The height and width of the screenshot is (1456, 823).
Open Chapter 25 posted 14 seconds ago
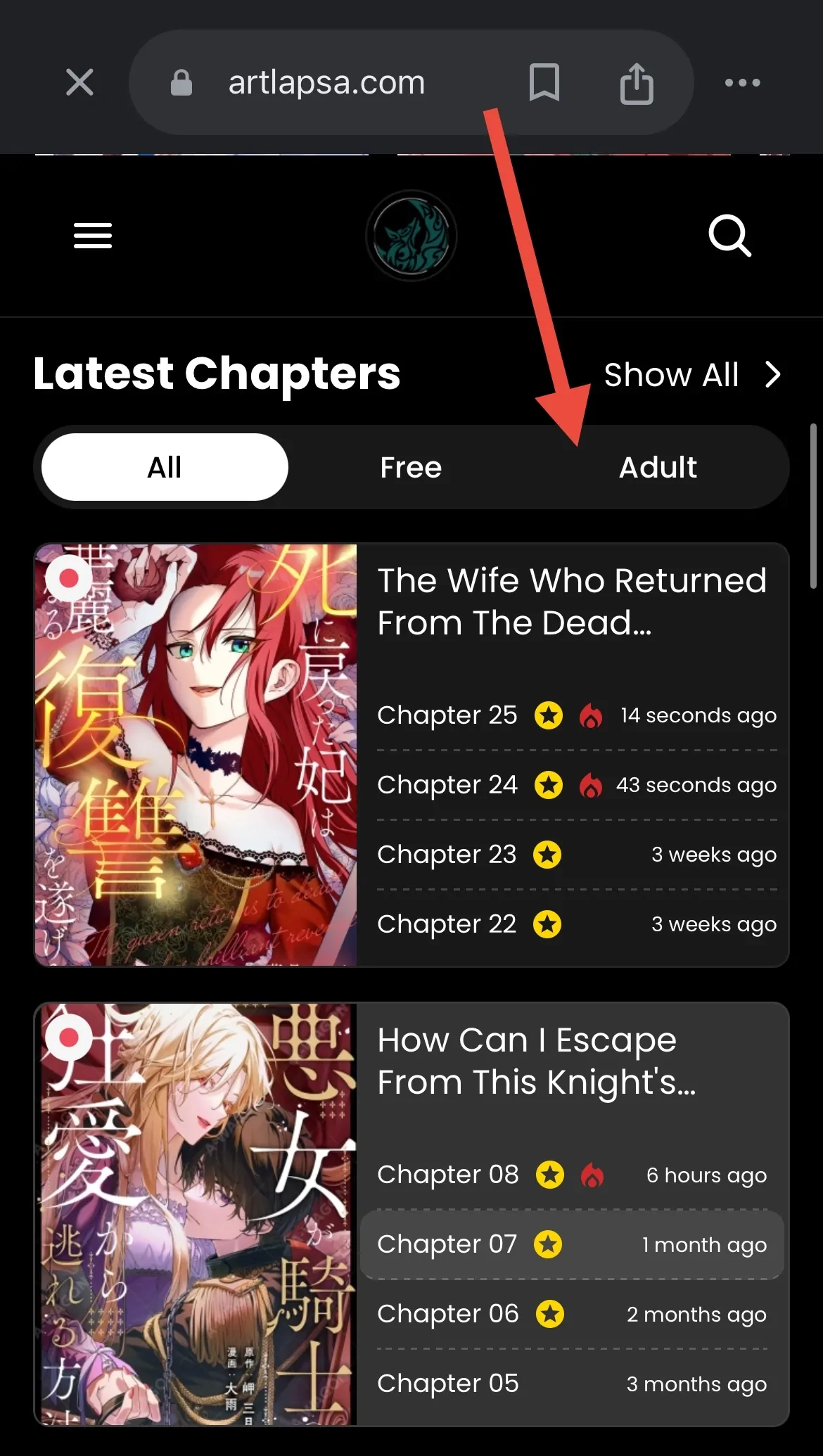[447, 715]
